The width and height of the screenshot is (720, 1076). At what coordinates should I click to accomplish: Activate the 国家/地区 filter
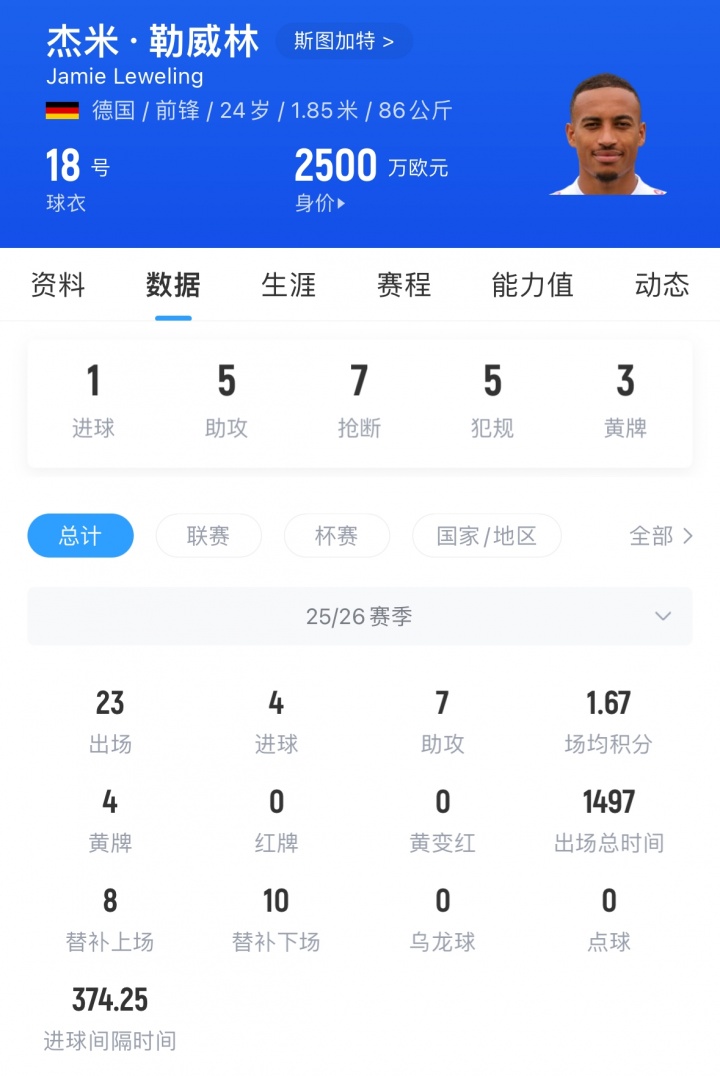486,536
